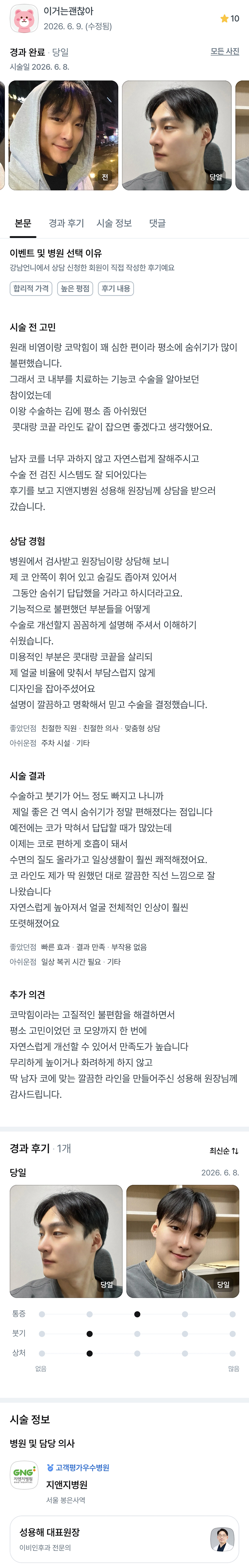This screenshot has width=249, height=1568.
Task: Open the before photo labeled 전
Action: [63, 135]
